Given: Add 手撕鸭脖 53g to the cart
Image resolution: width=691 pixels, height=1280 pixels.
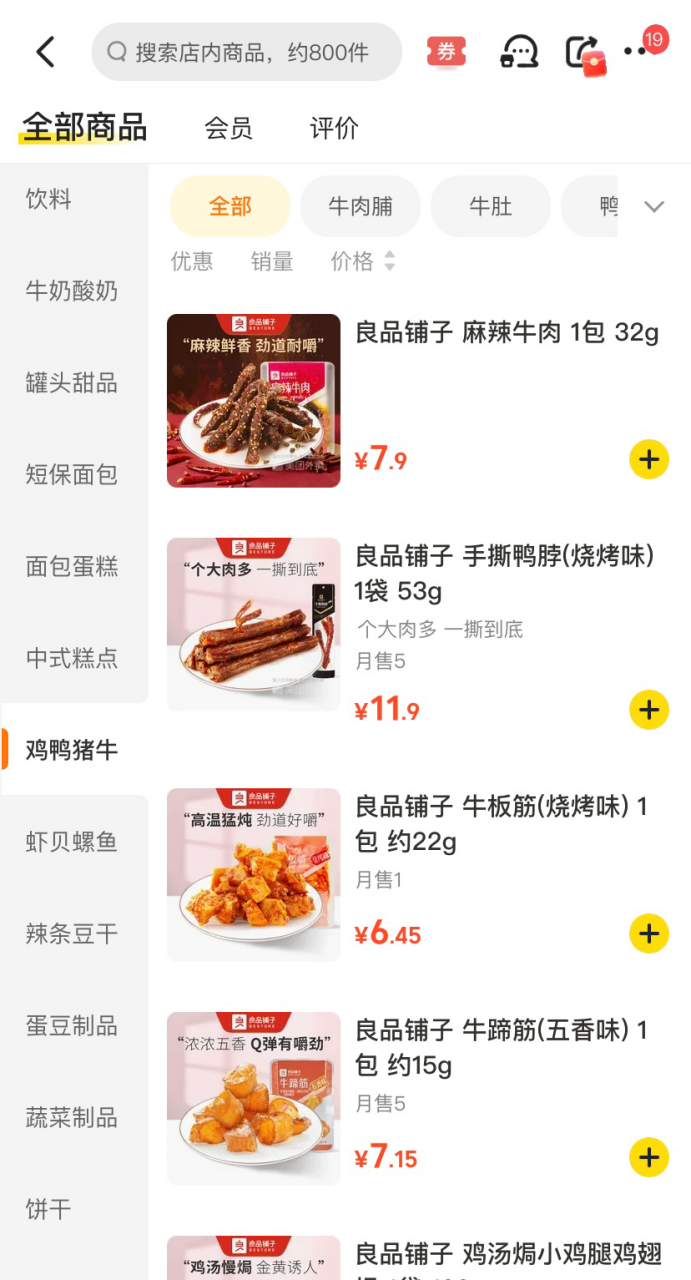Looking at the screenshot, I should [x=649, y=710].
